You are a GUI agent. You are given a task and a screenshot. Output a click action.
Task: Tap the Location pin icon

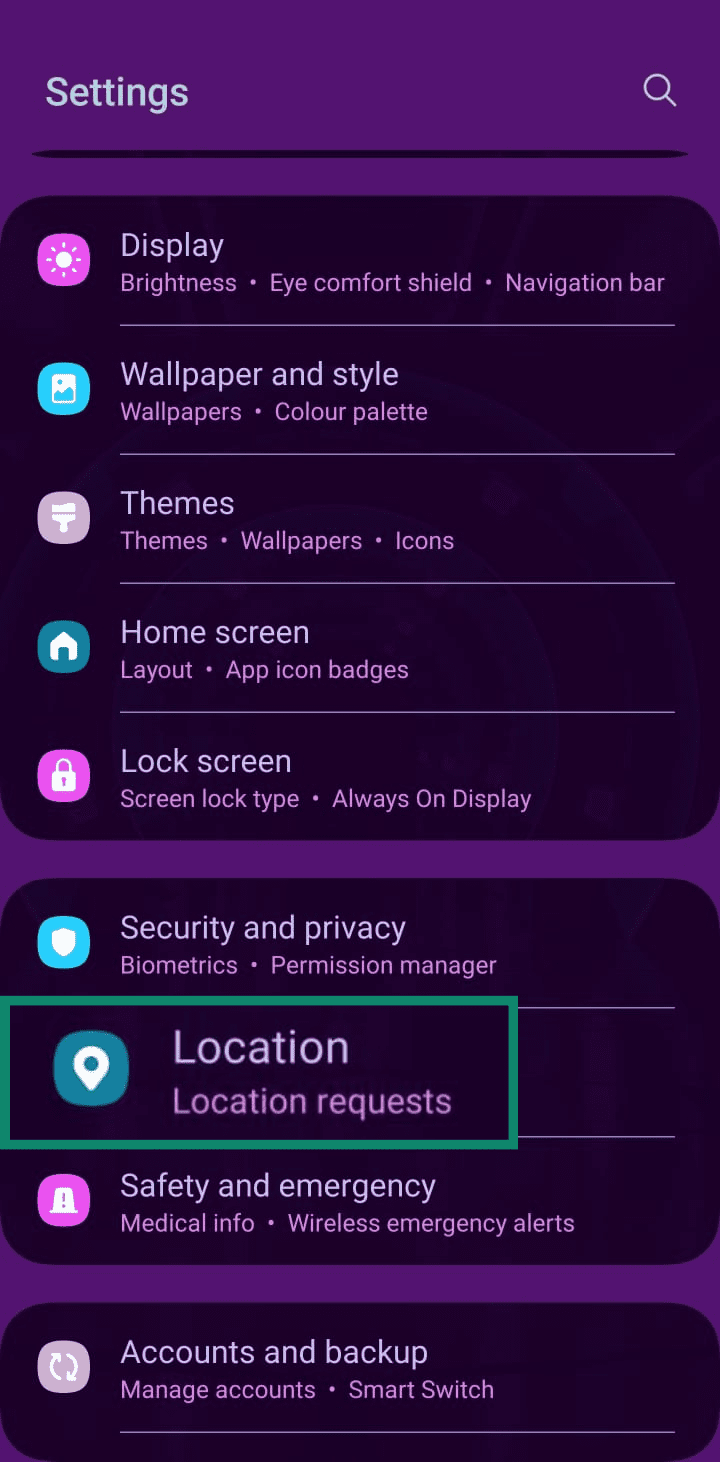click(x=91, y=1068)
